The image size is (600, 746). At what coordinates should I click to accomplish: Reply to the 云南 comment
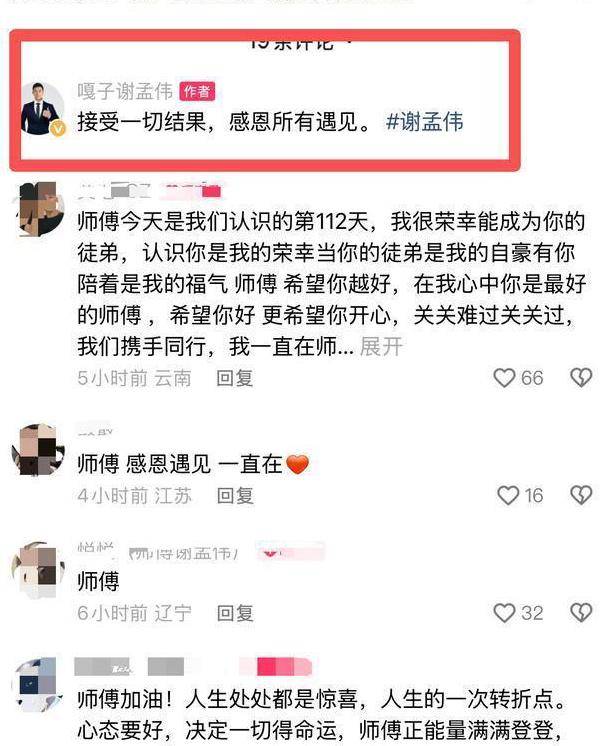(235, 378)
